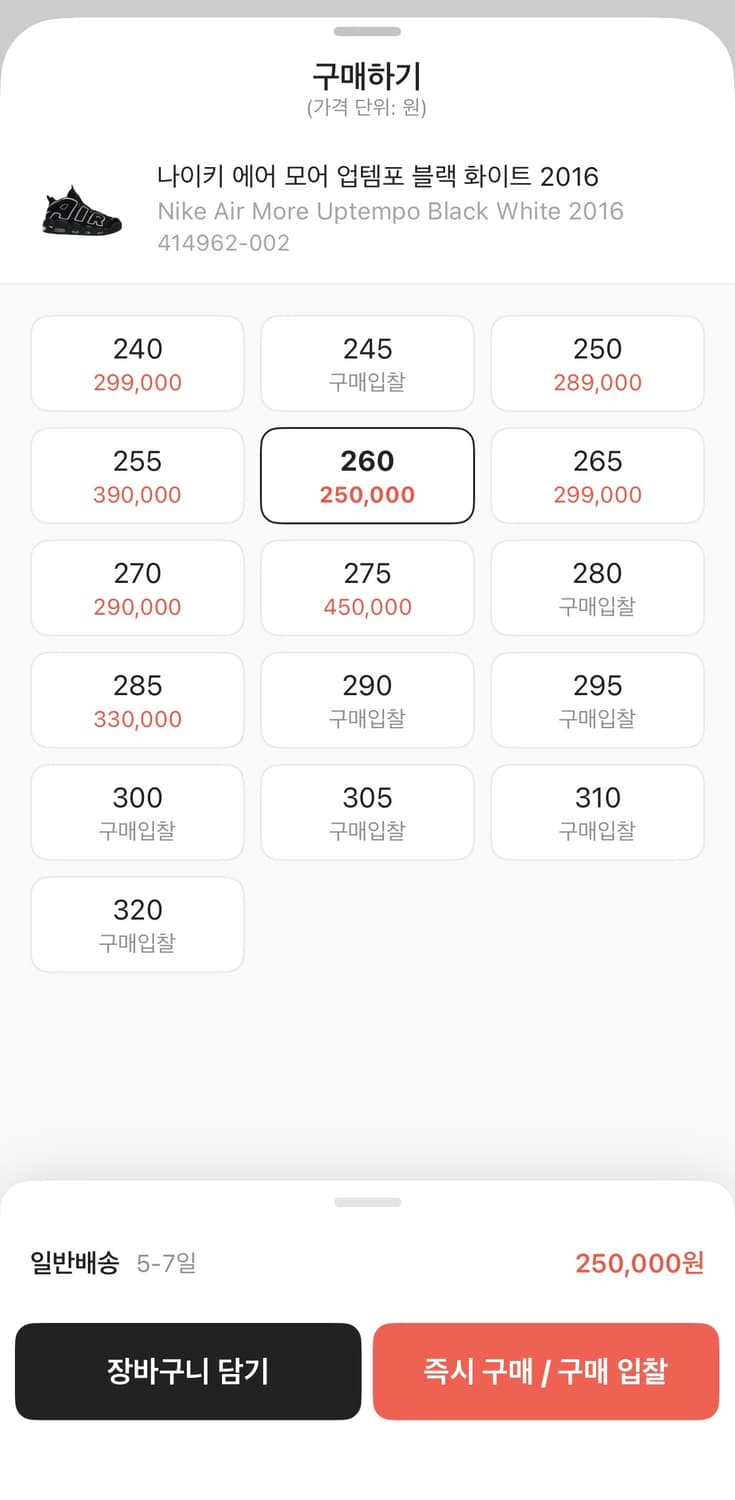The height and width of the screenshot is (1500, 735).
Task: Choose size 290 bid option
Action: 366,700
